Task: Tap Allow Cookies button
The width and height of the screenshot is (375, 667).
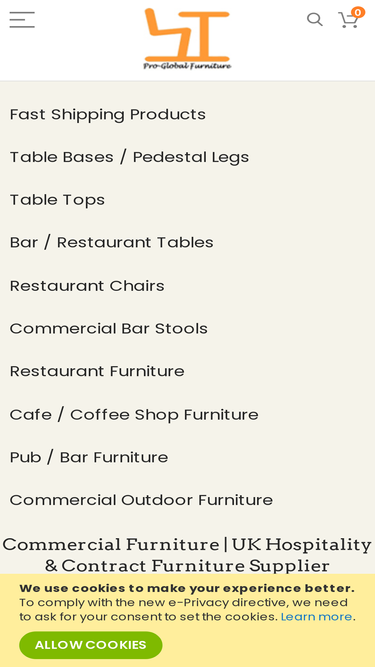Action: click(91, 645)
